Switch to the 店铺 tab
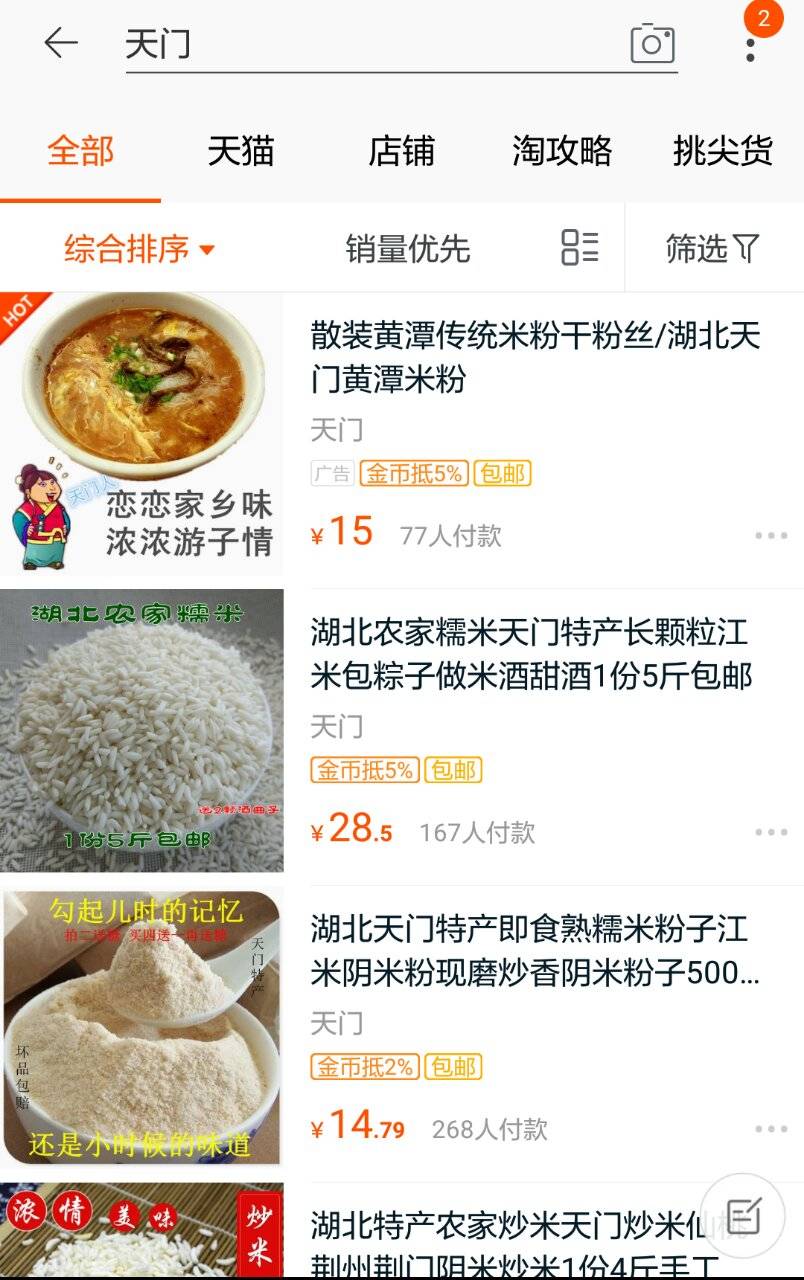This screenshot has height=1280, width=804. coord(401,151)
